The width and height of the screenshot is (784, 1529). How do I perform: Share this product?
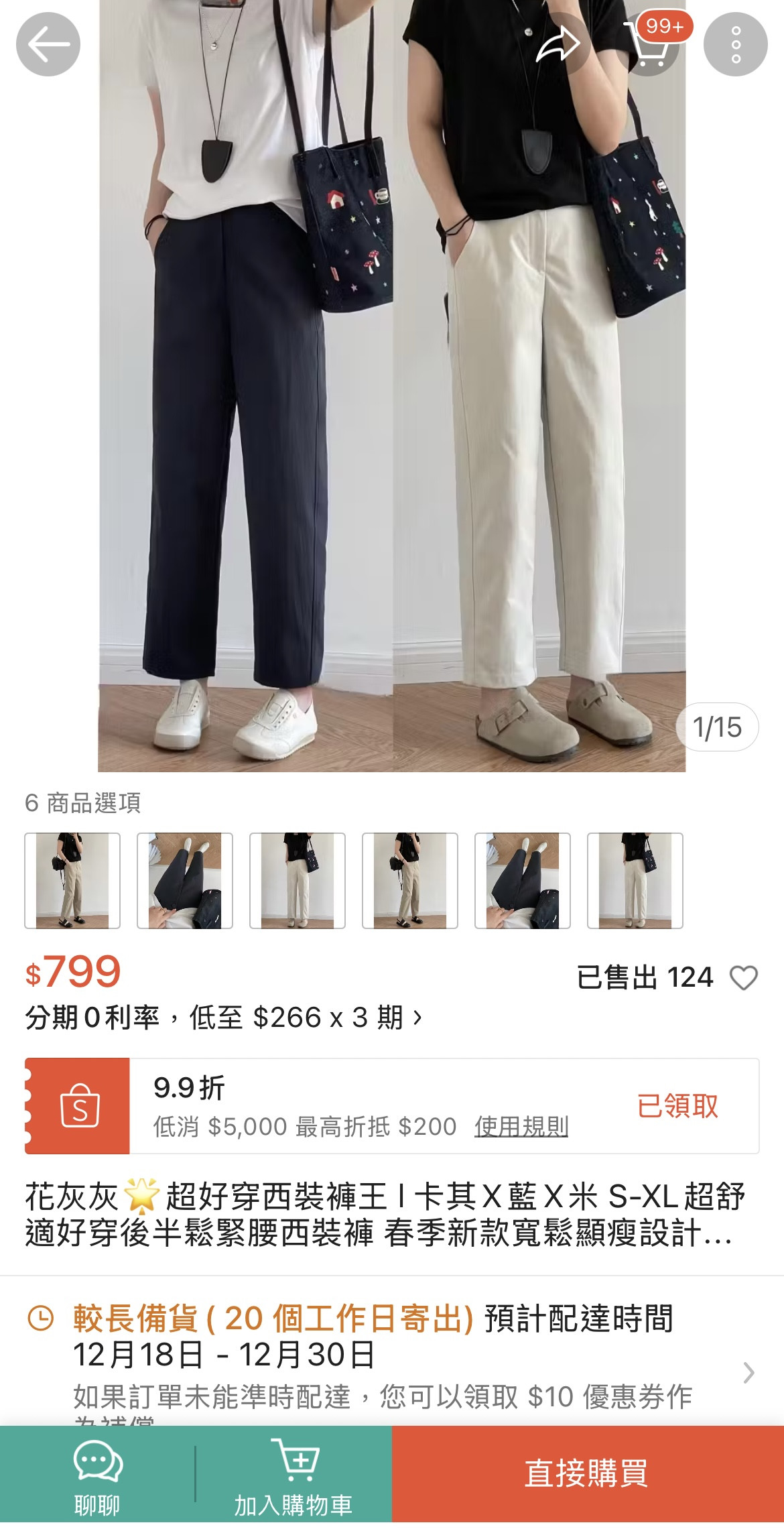point(558,44)
